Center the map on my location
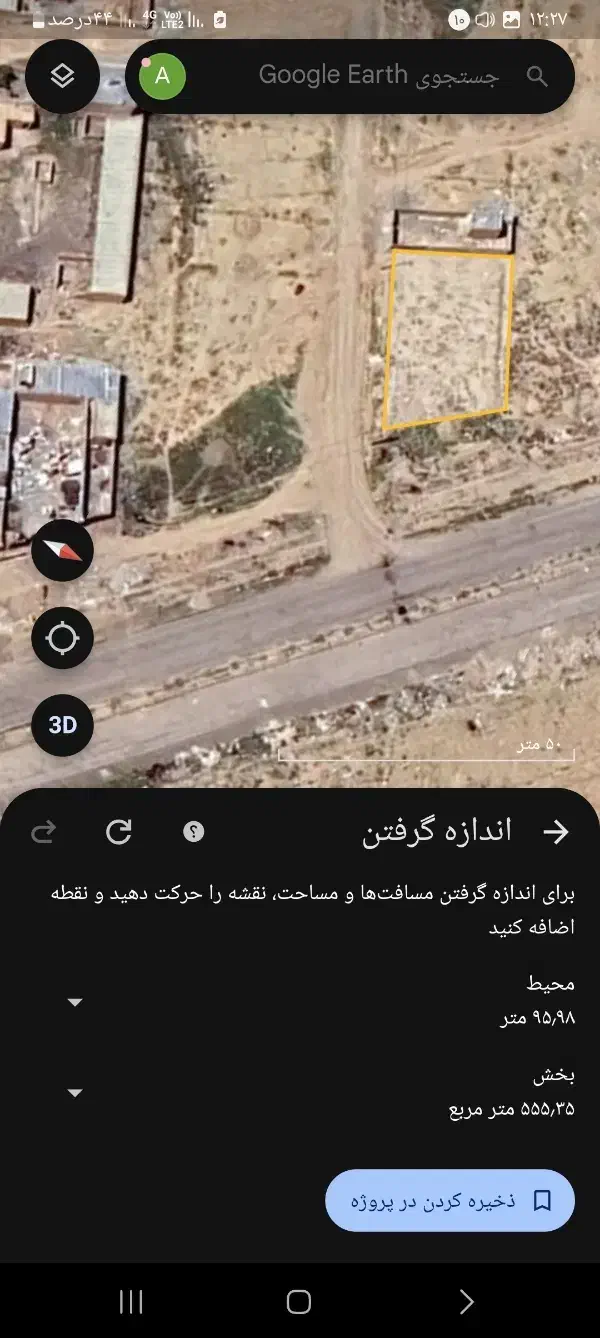 pos(62,638)
